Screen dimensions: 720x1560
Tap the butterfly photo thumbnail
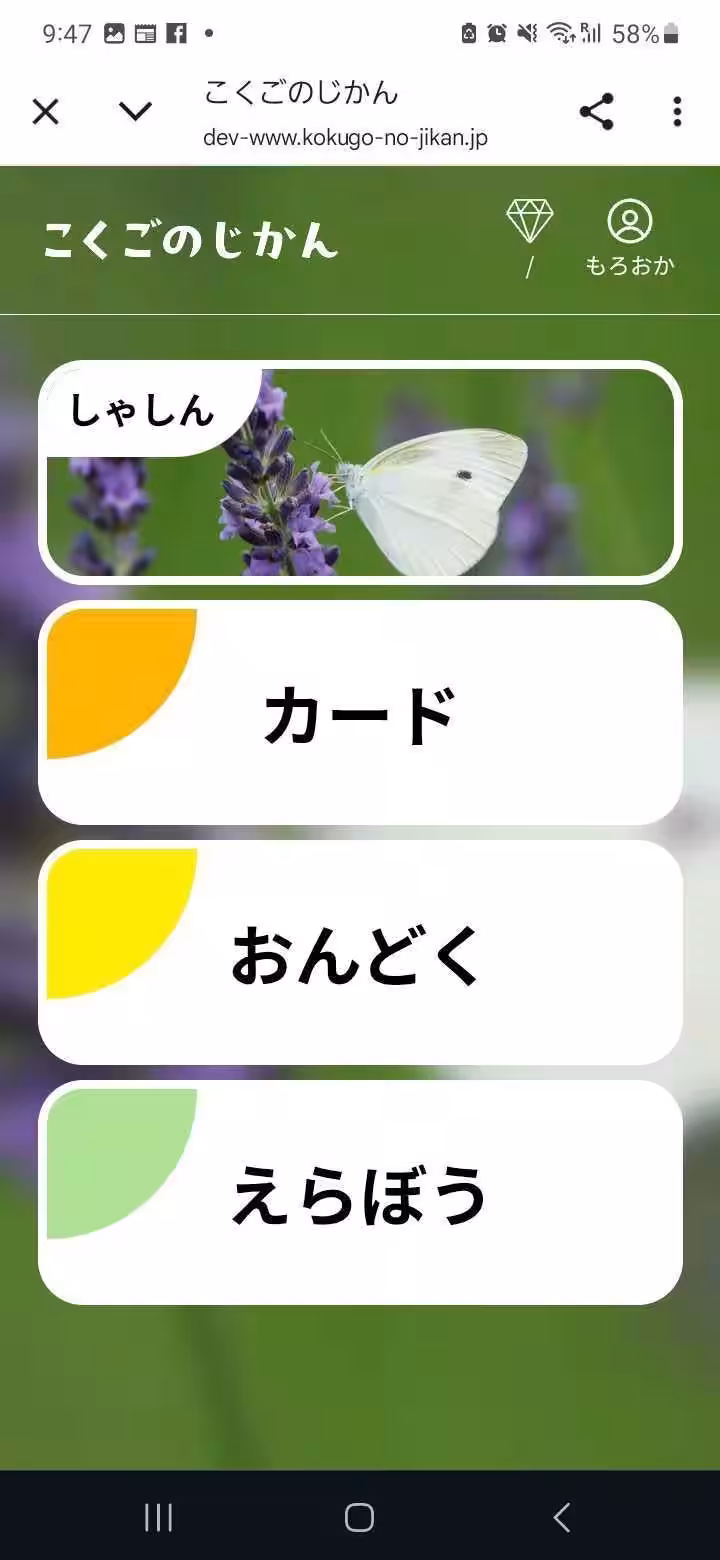(430, 490)
